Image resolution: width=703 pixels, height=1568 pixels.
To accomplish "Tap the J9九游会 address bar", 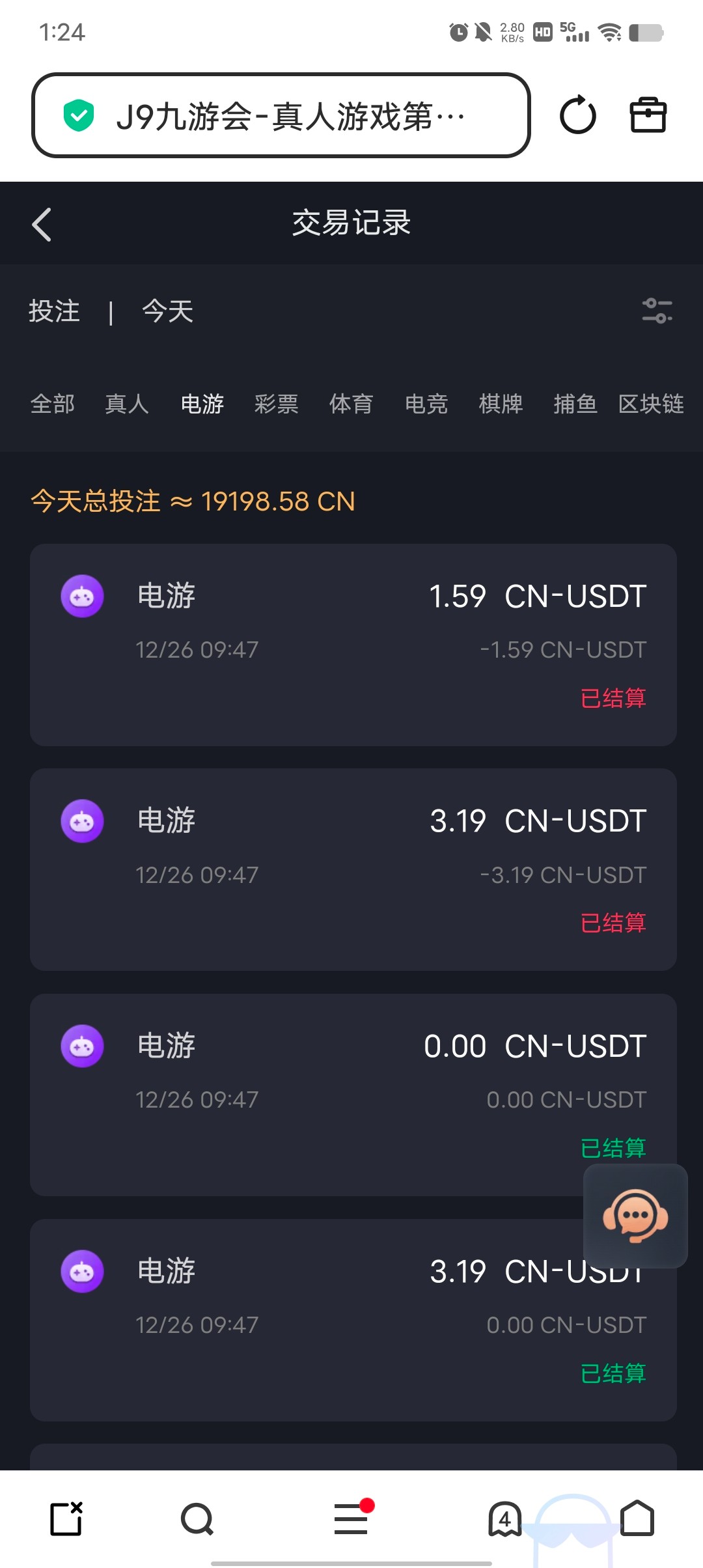I will 281,116.
